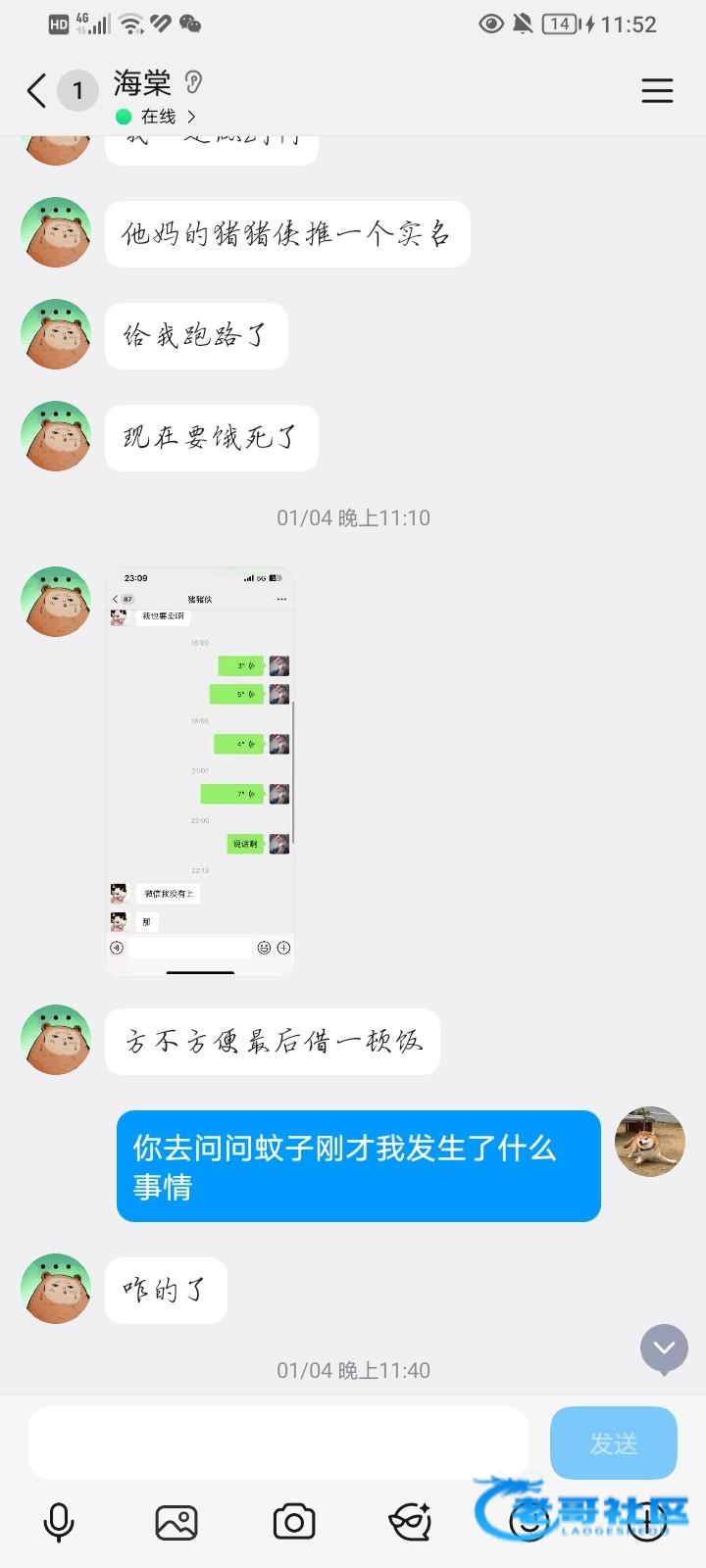Screen dimensions: 706x1568
Task: Tap the message input field
Action: coord(278,1443)
